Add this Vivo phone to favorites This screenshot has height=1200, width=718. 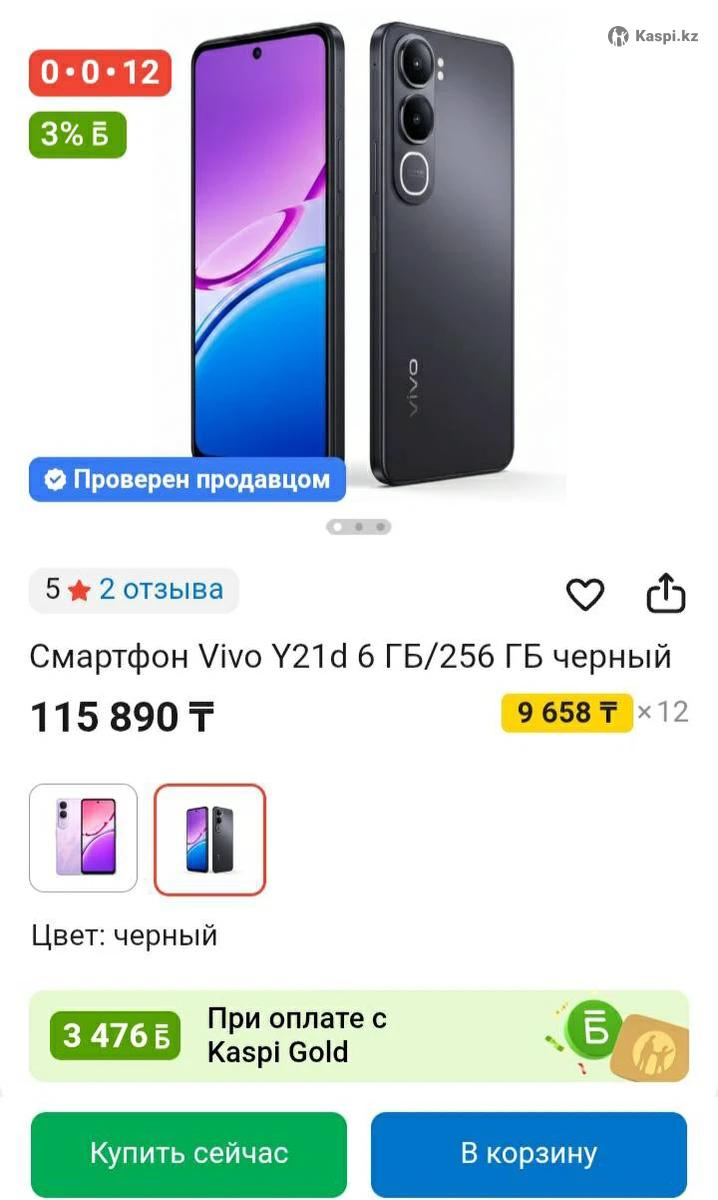coord(585,595)
